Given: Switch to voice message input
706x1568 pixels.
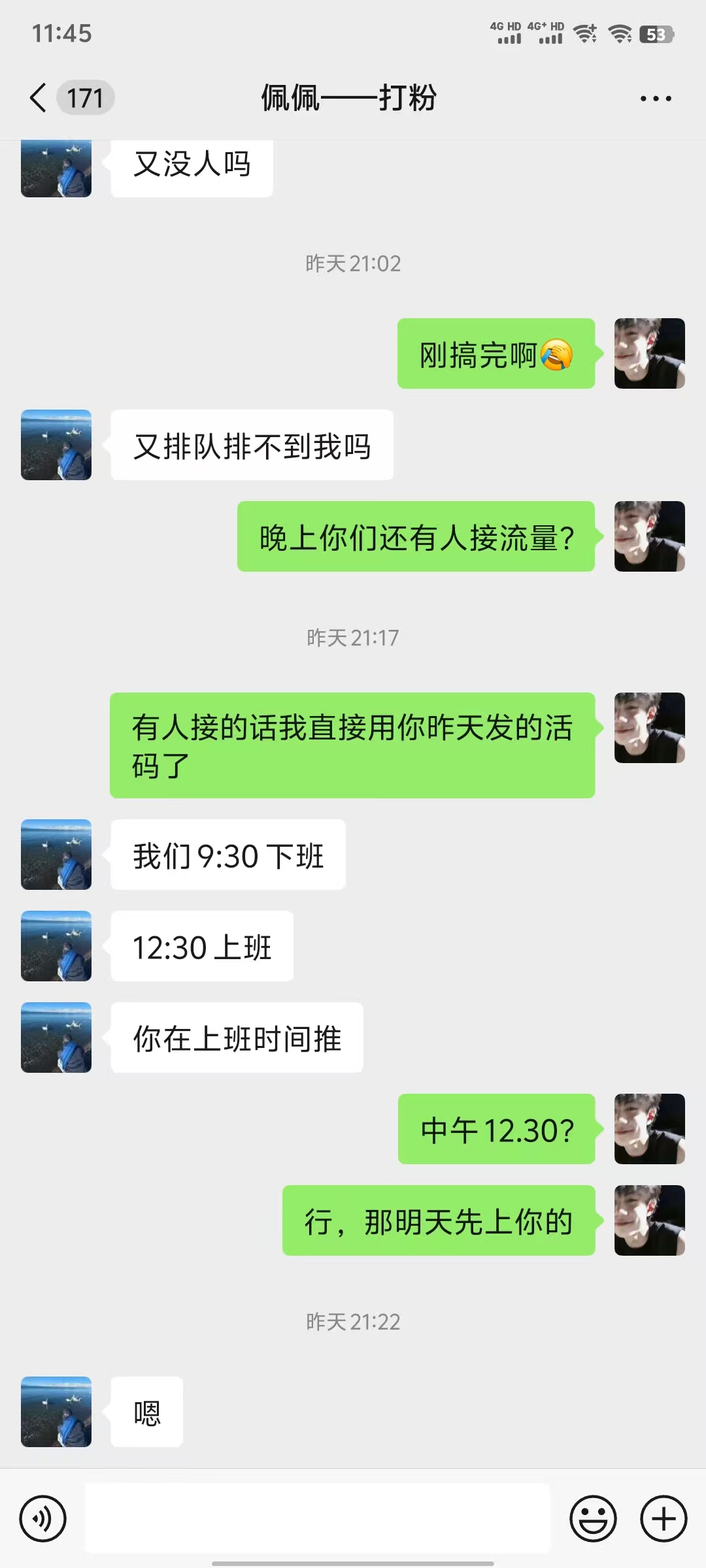Looking at the screenshot, I should [43, 1518].
